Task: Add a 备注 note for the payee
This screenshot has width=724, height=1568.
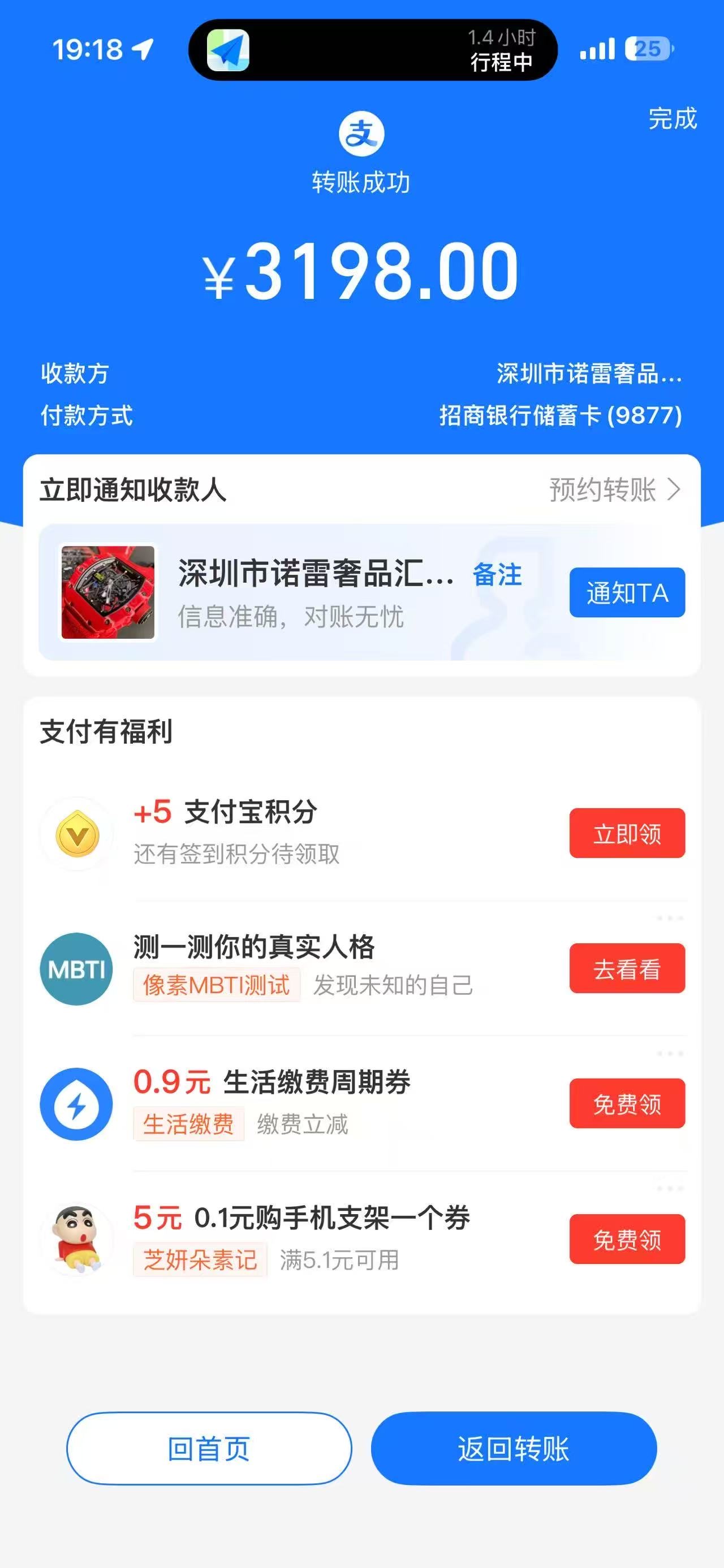Action: pyautogui.click(x=497, y=575)
